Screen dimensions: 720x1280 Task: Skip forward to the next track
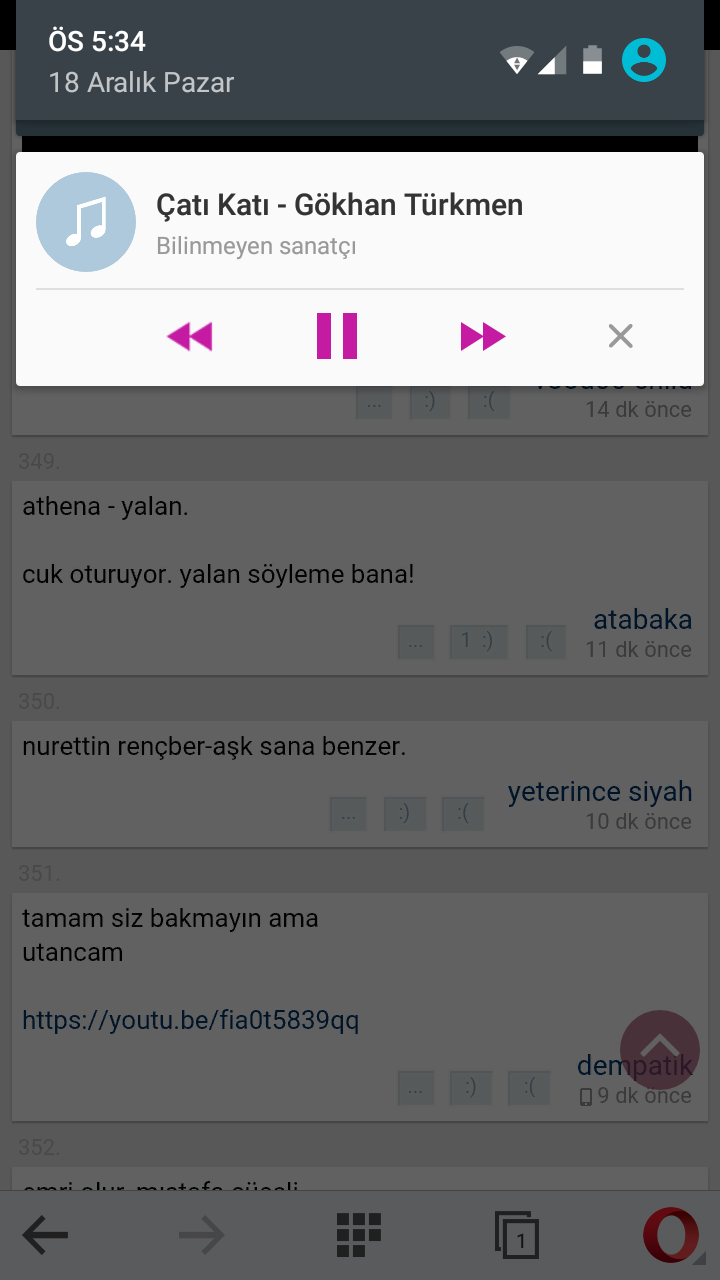483,336
